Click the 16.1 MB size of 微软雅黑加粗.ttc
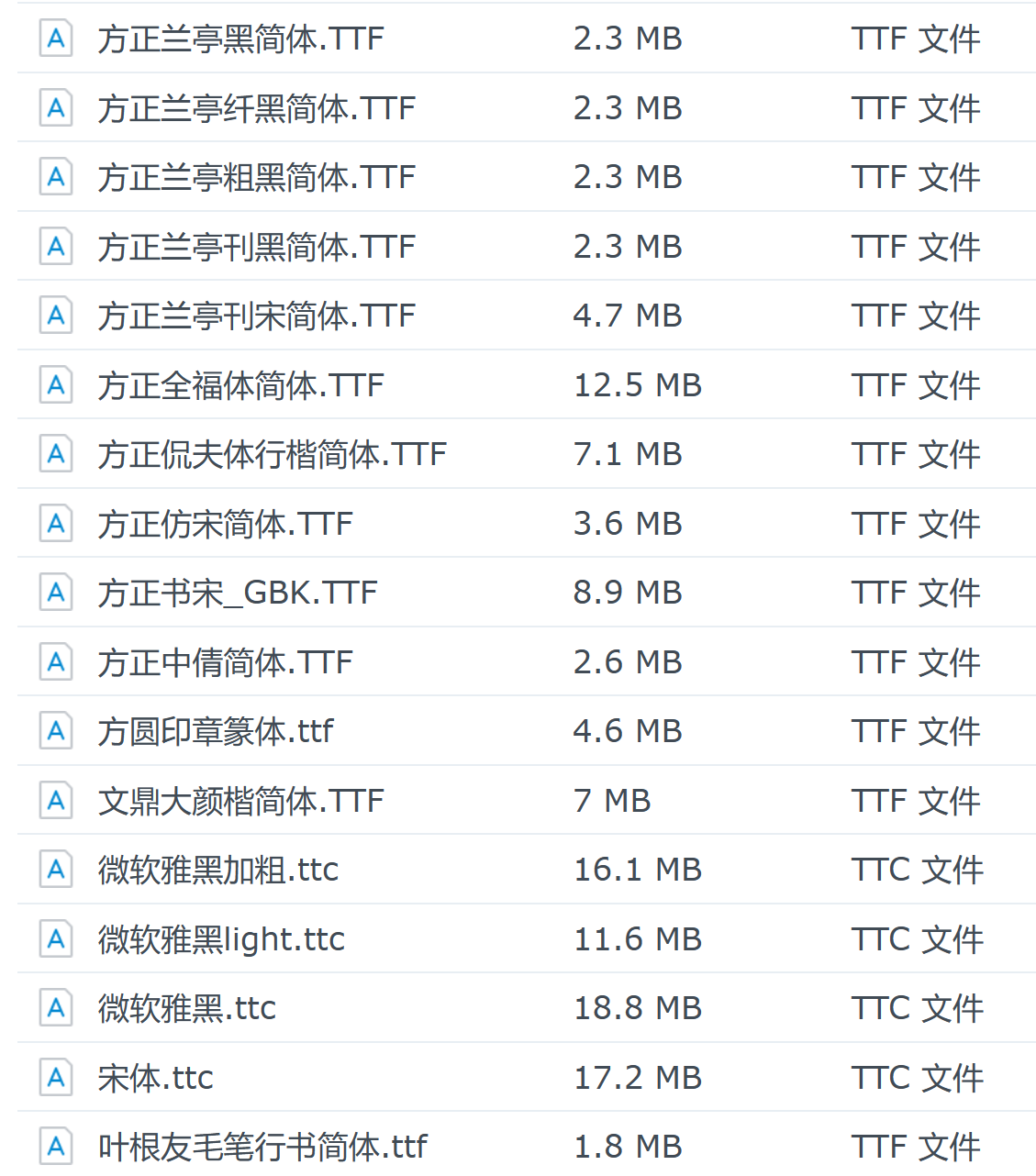 click(637, 870)
